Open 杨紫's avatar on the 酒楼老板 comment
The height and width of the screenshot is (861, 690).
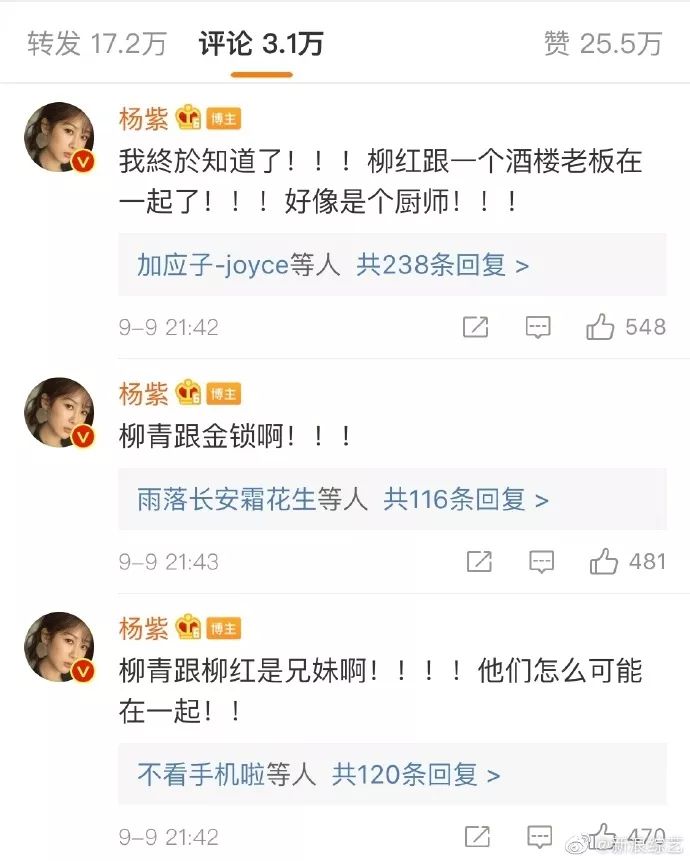click(x=59, y=137)
